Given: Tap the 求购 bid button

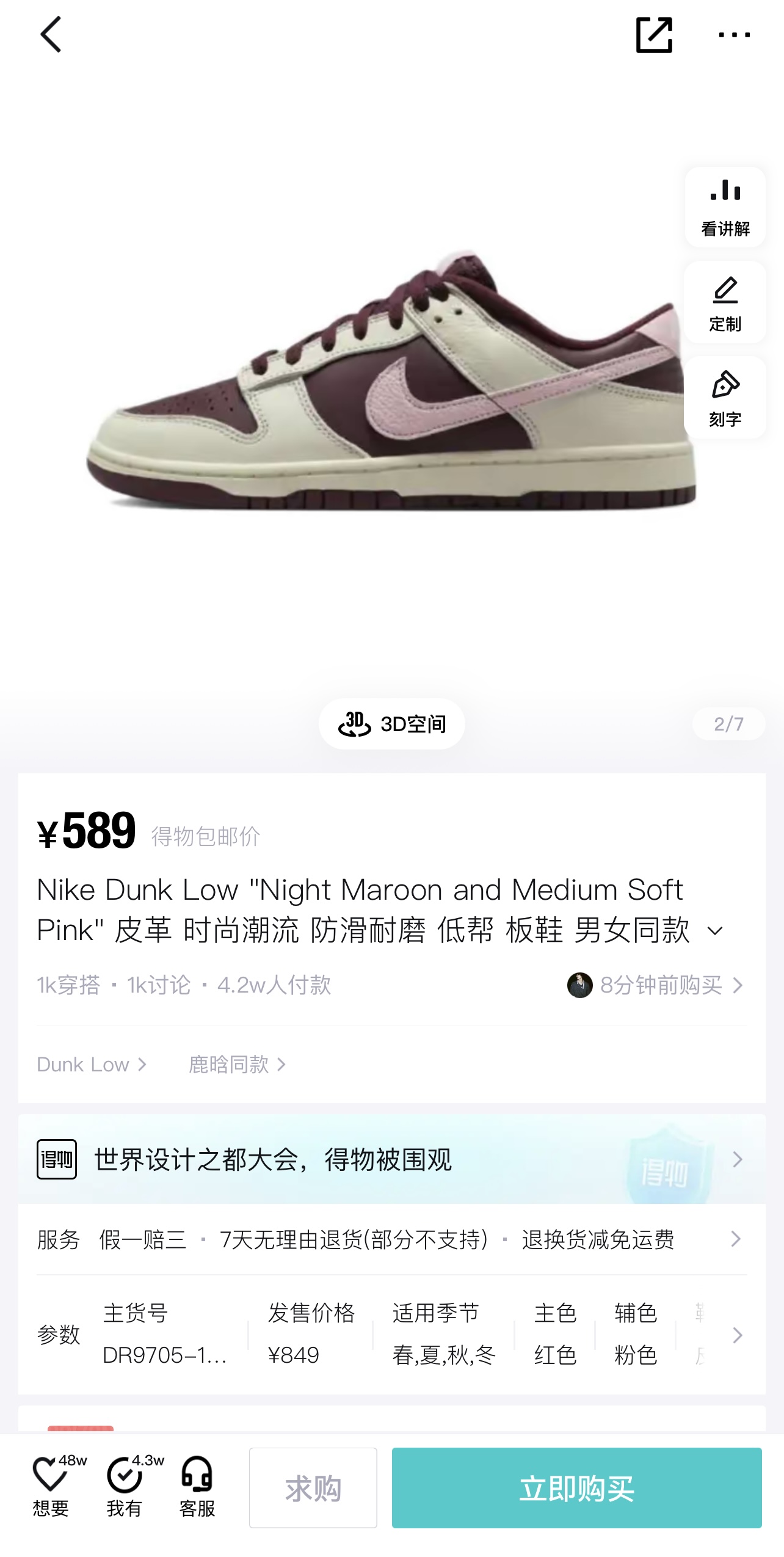Looking at the screenshot, I should click(313, 1488).
